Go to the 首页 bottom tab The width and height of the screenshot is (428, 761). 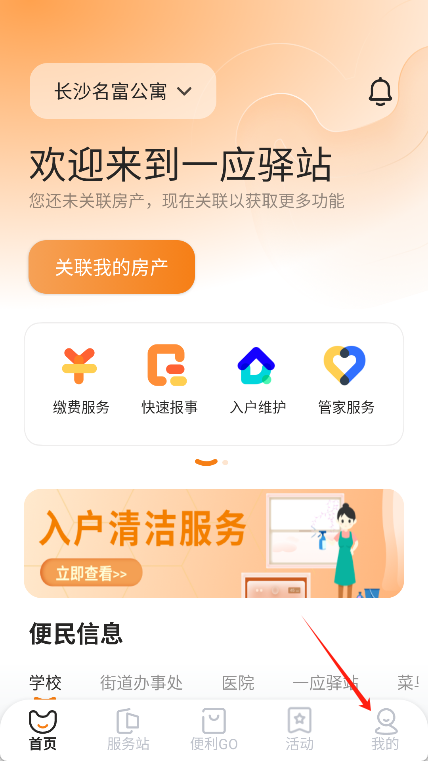point(43,730)
